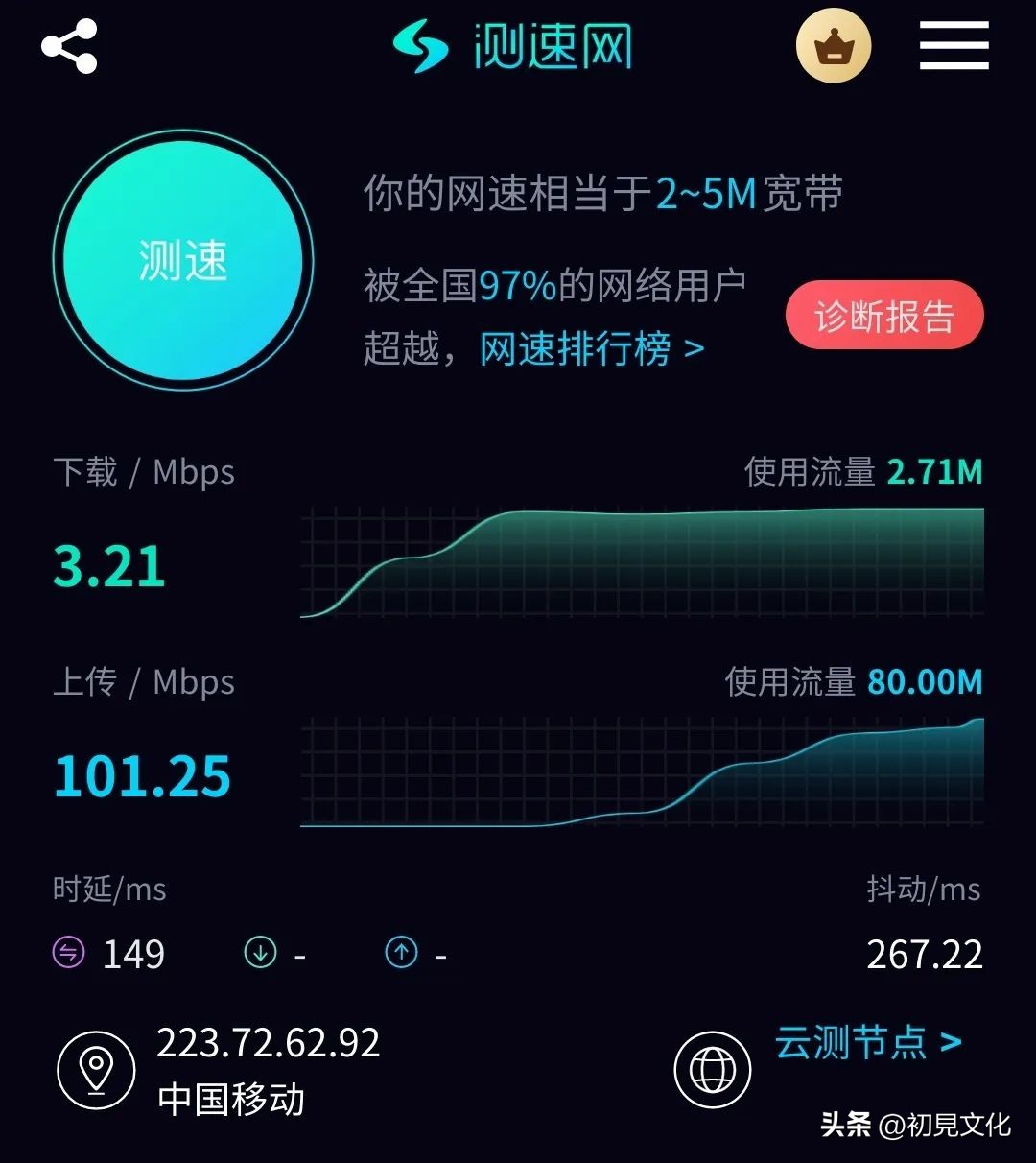This screenshot has width=1036, height=1163.
Task: Open the hamburger menu
Action: [x=954, y=45]
